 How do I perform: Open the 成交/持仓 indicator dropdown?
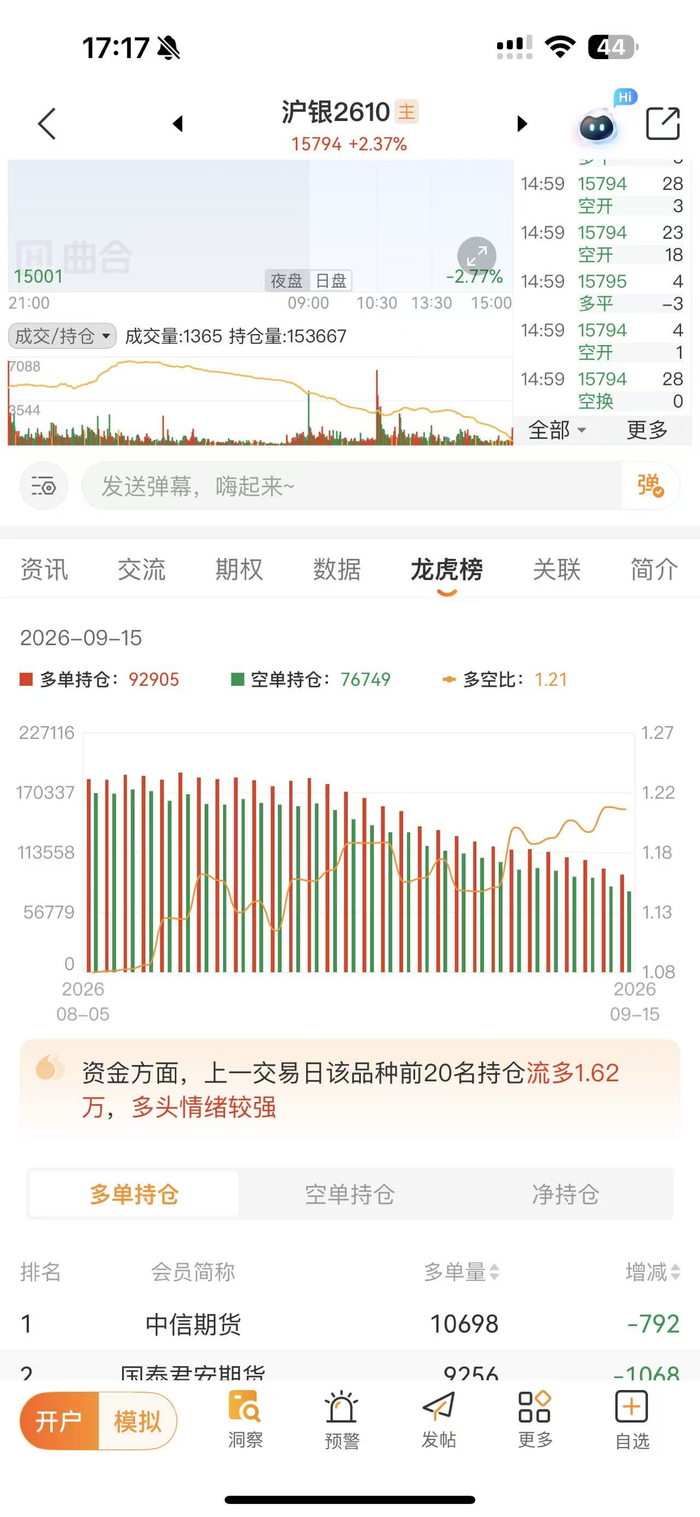pyautogui.click(x=62, y=336)
